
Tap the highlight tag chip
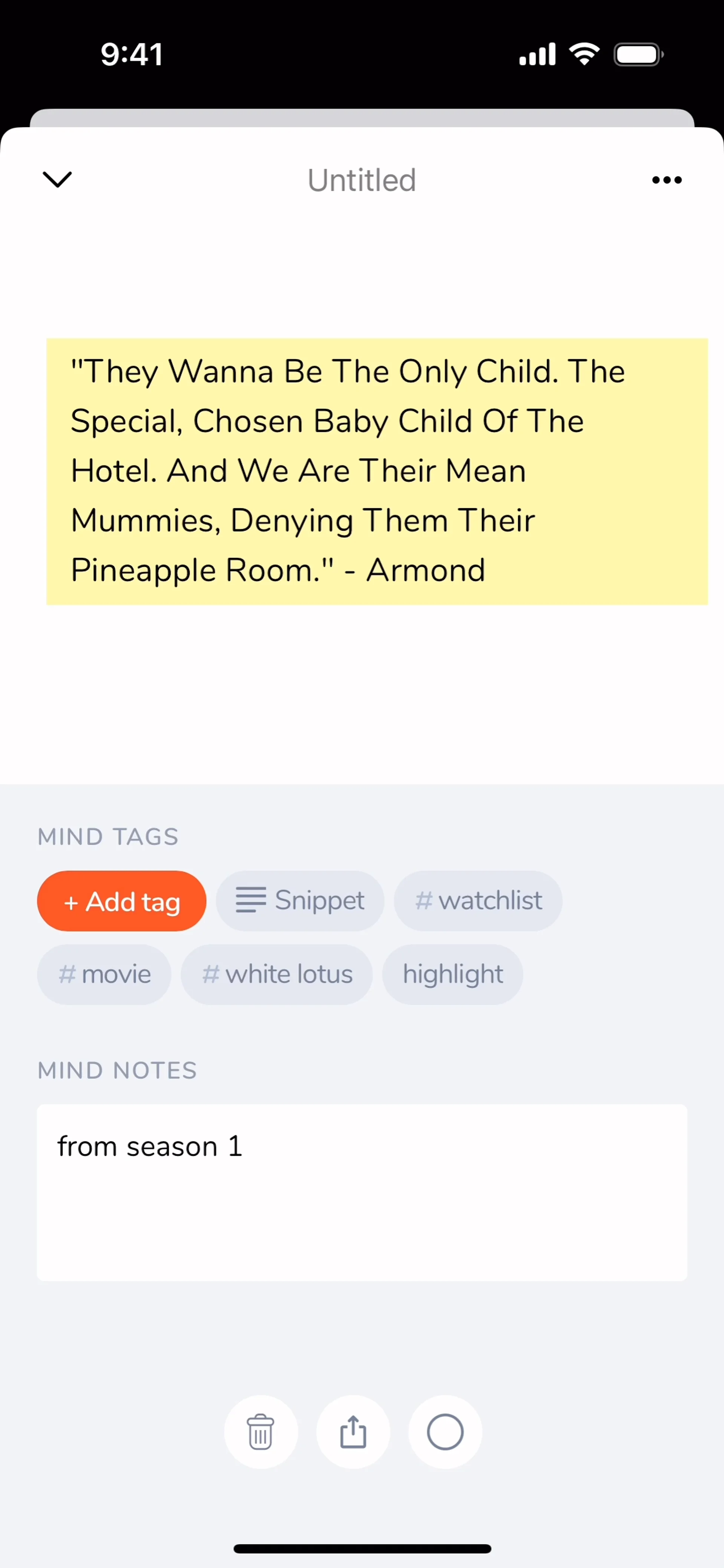tap(452, 975)
